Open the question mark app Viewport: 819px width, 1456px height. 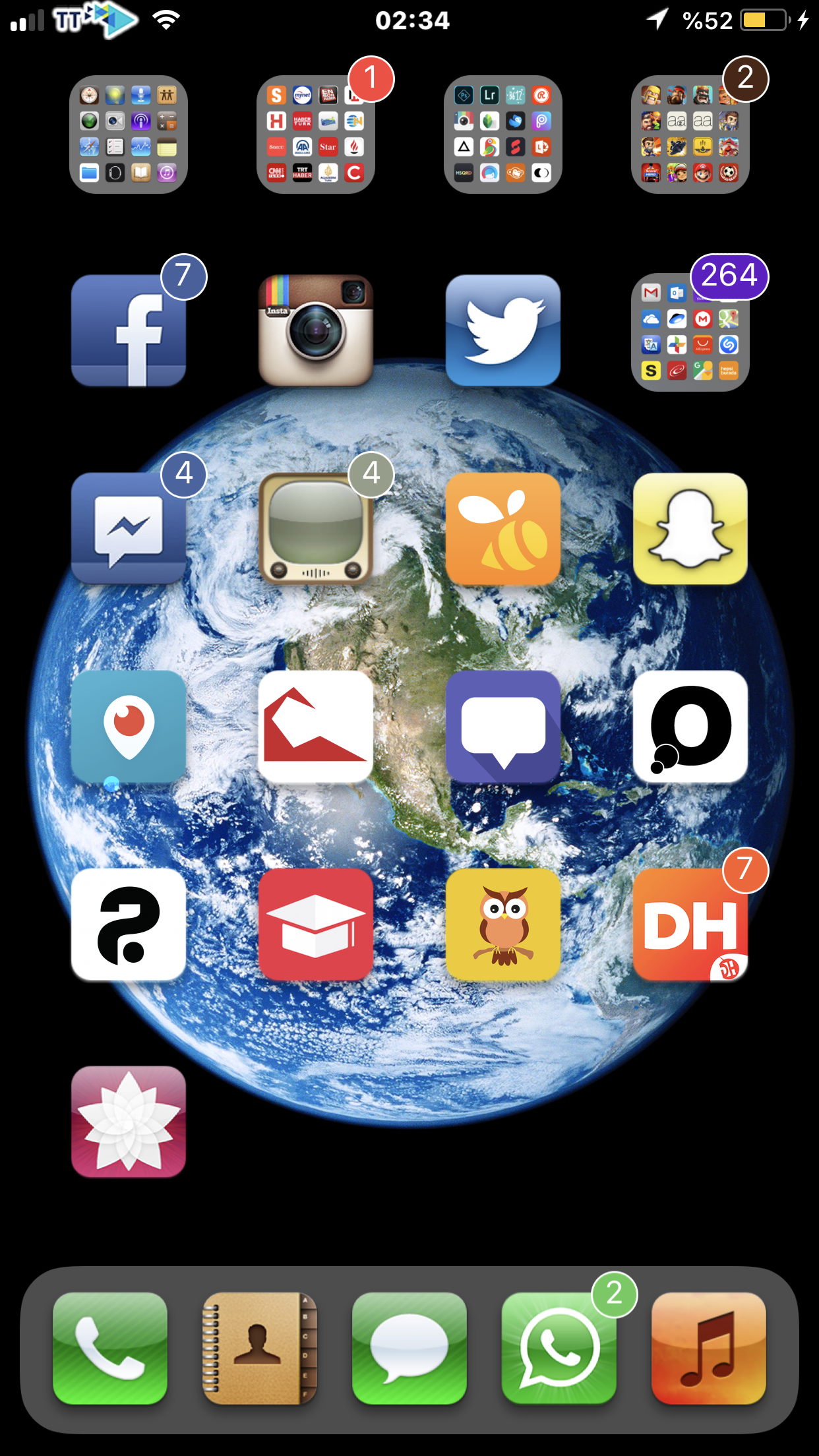coord(129,924)
